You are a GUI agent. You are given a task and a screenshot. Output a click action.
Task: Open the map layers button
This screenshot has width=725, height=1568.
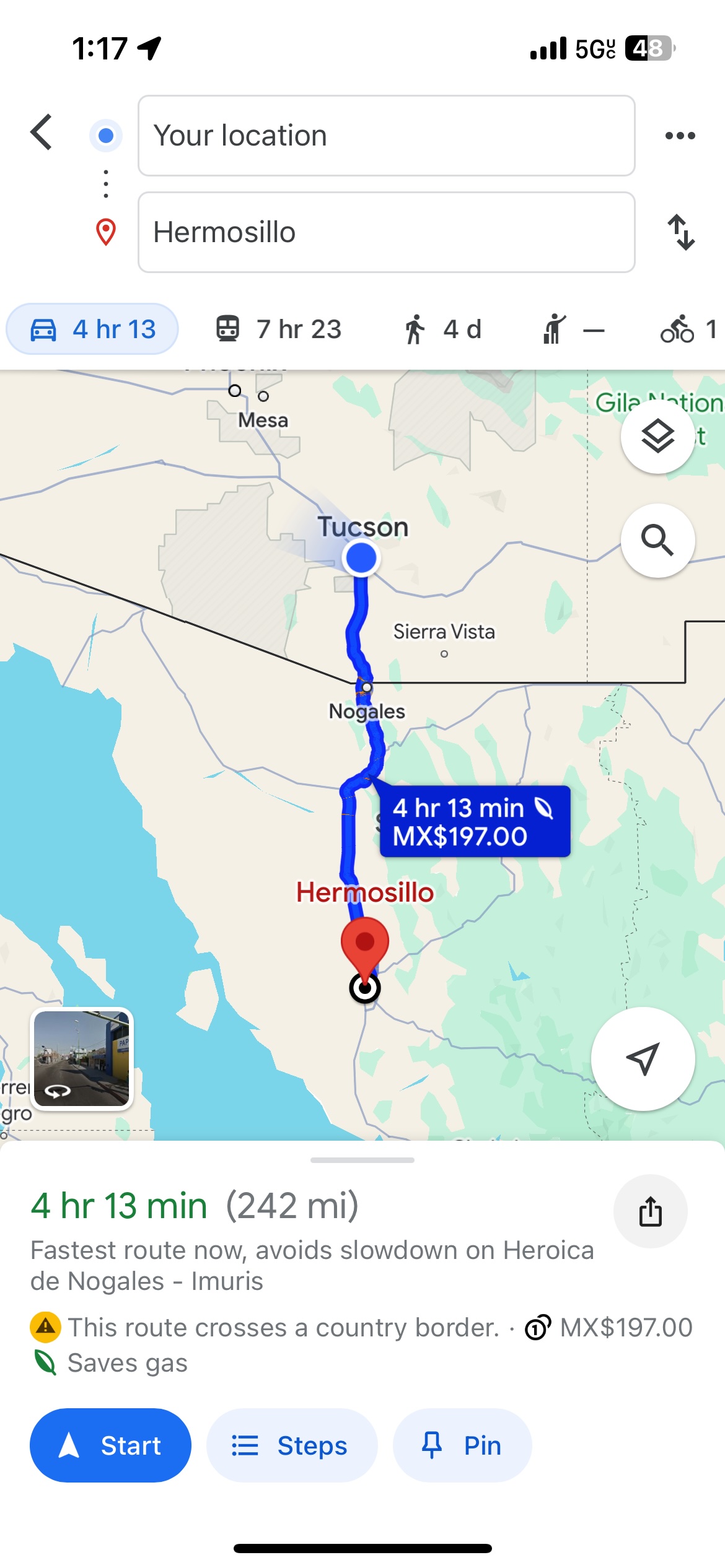(x=657, y=437)
